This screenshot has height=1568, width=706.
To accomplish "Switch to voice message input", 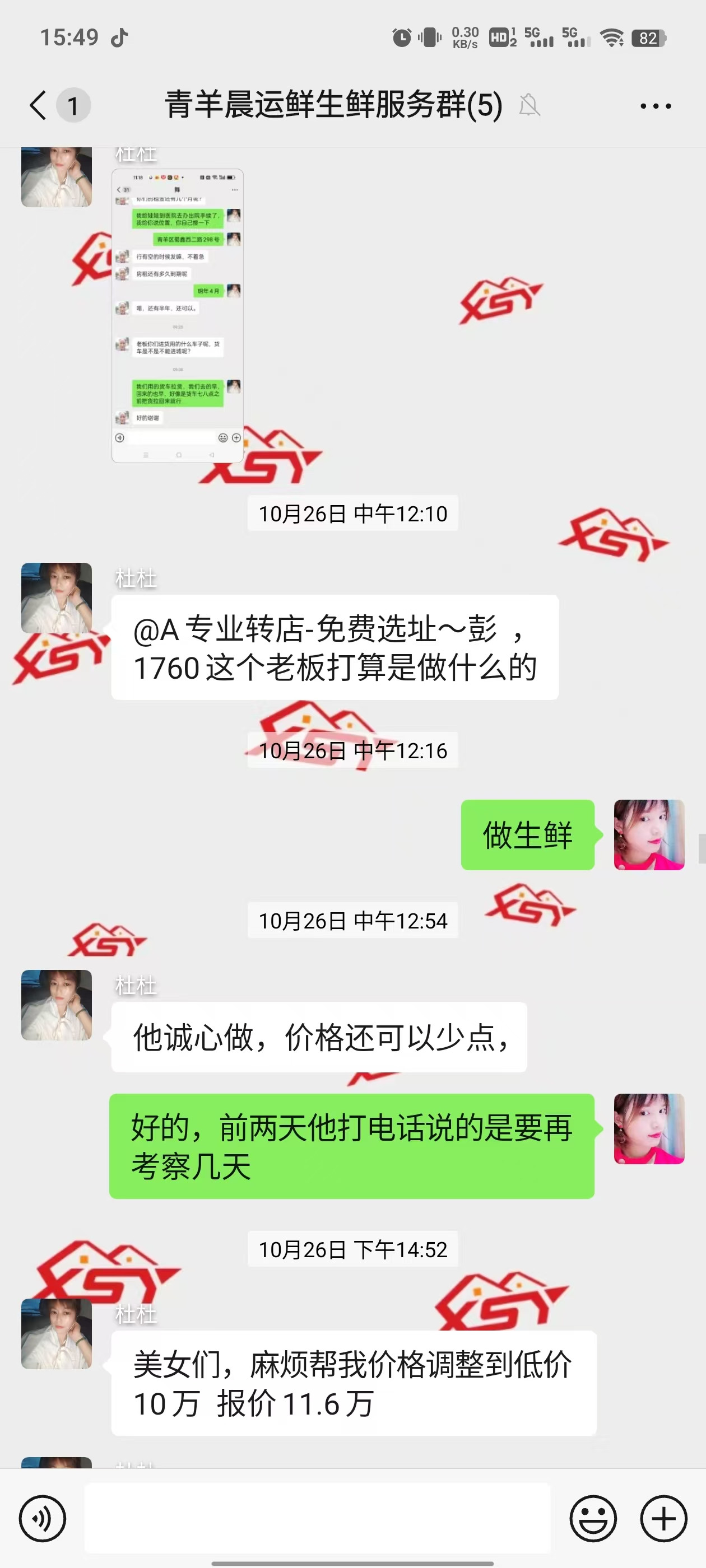I will pyautogui.click(x=42, y=1518).
